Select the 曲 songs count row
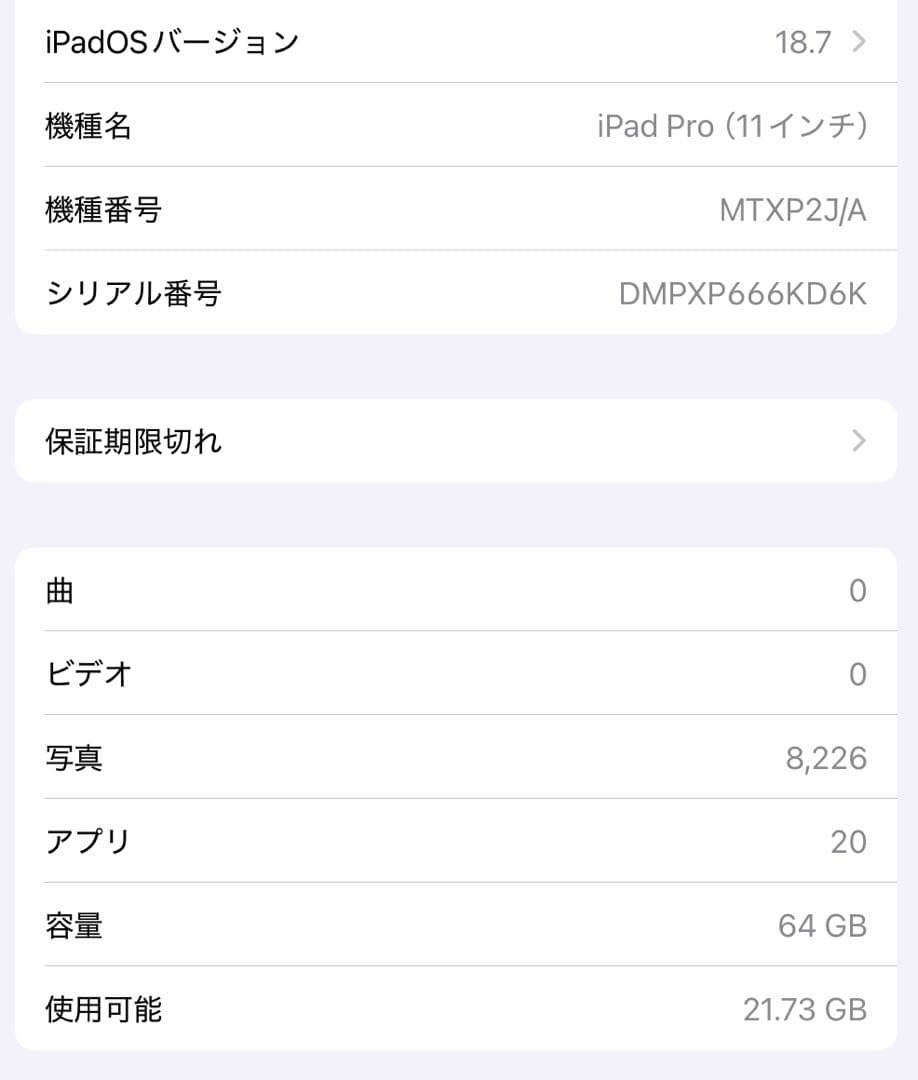This screenshot has height=1080, width=918. point(459,590)
